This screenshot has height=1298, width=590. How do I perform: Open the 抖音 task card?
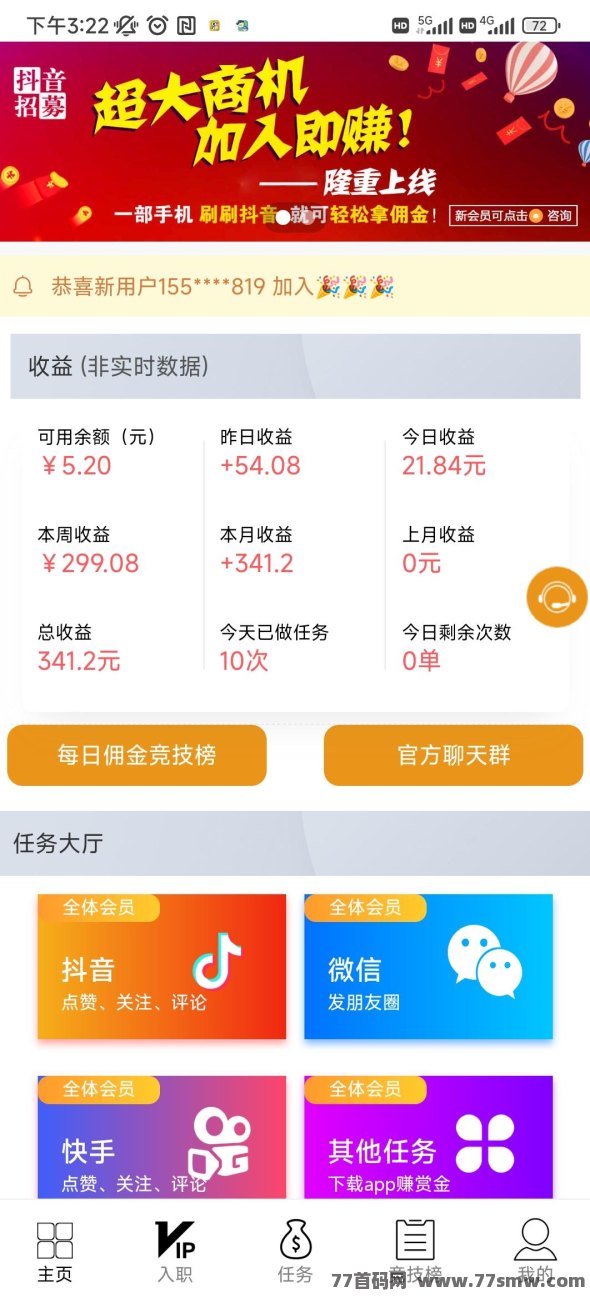click(162, 966)
